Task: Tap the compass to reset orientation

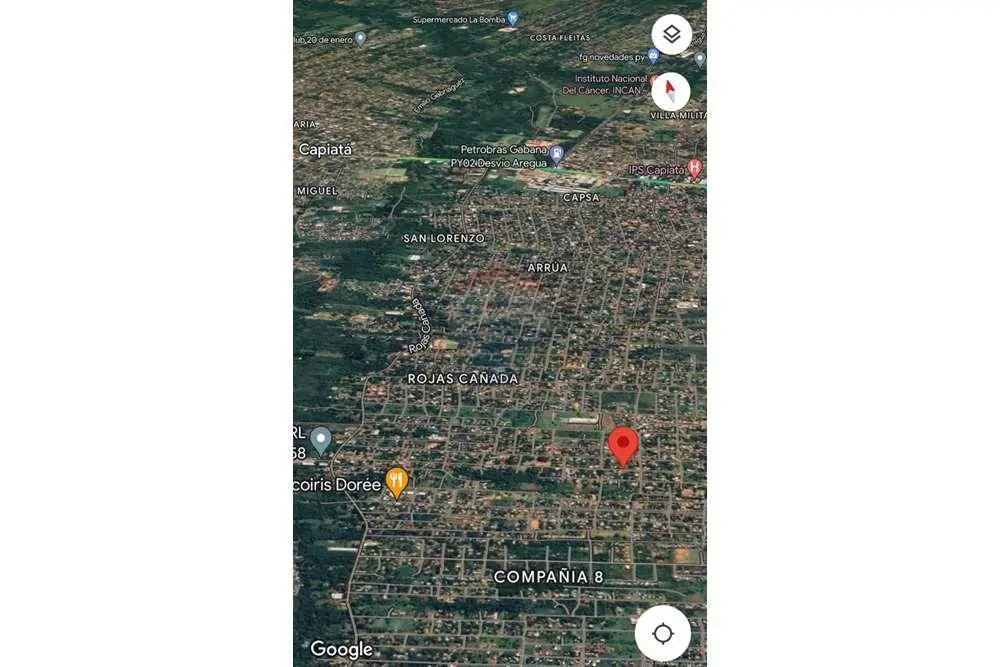Action: pyautogui.click(x=671, y=92)
